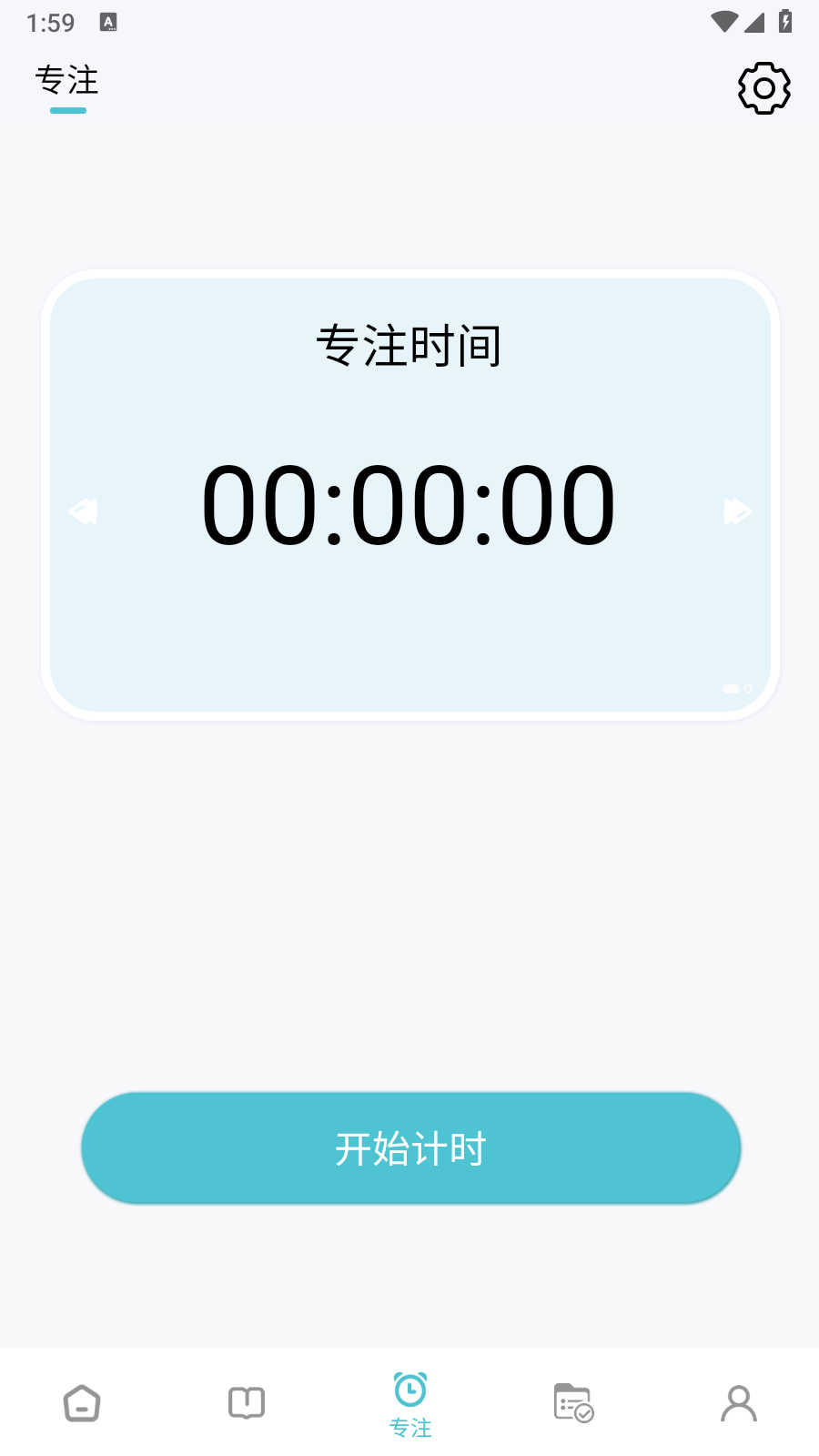
Task: Open the book tab in bottom navigation
Action: tap(246, 1403)
